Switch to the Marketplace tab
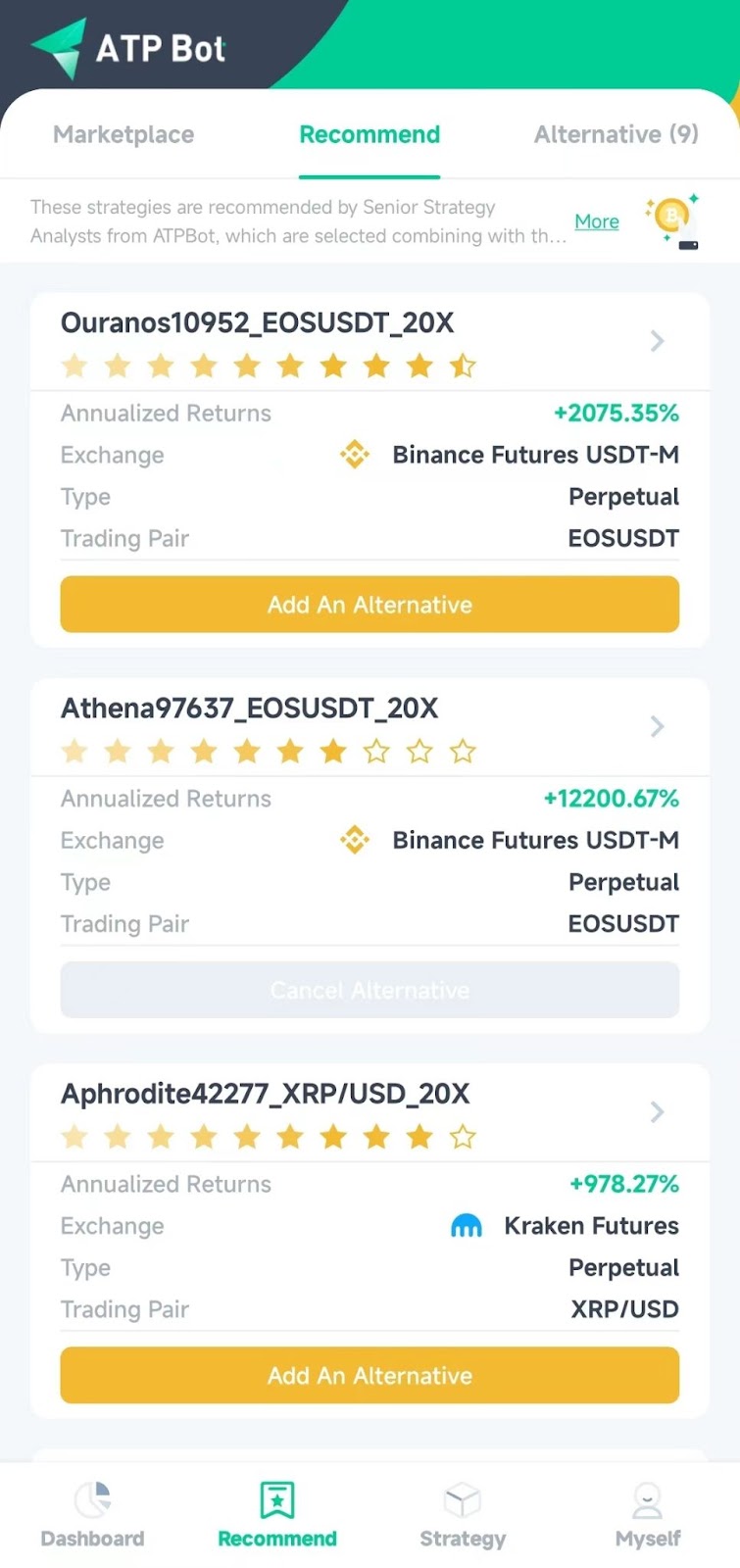 123,134
